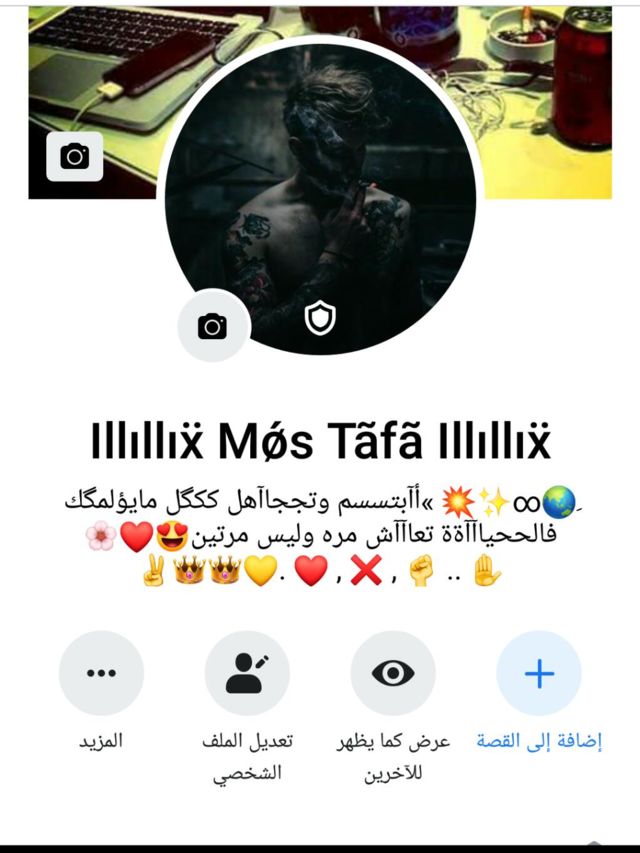Screen dimensions: 640x853
Task: Tap إضافة إلى القصة plus button
Action: point(539,673)
